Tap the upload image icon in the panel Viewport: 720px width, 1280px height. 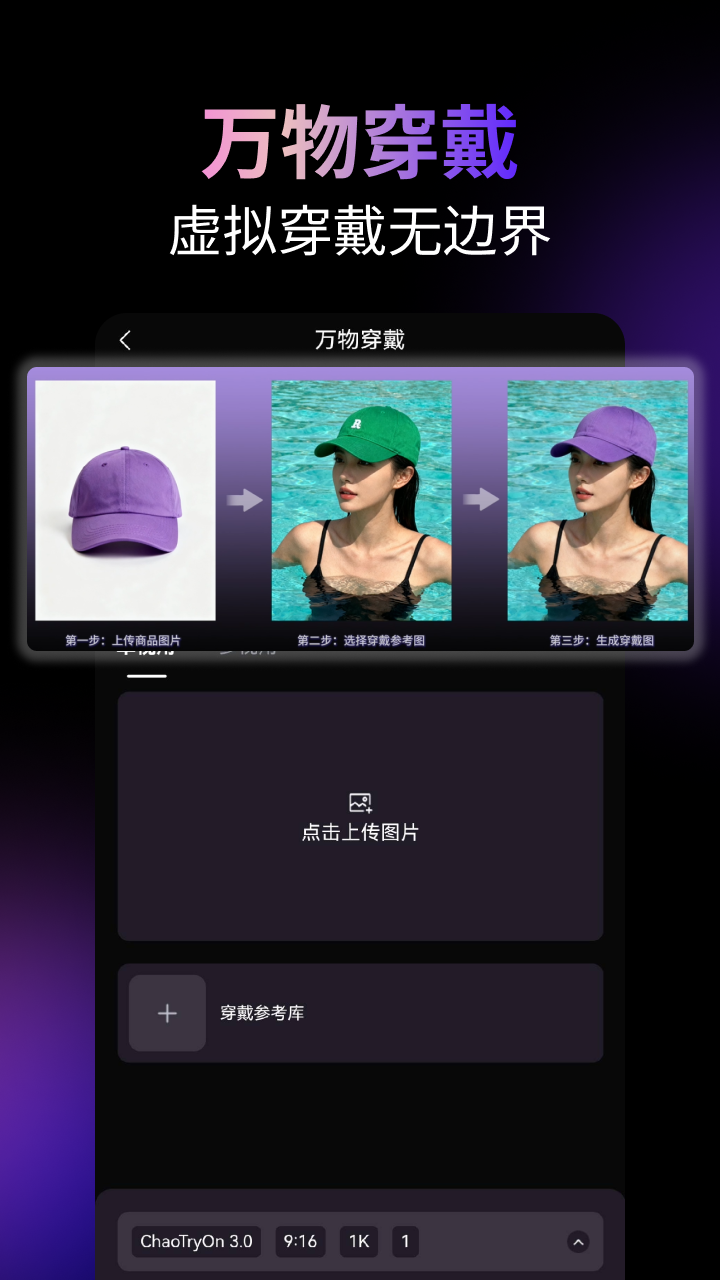point(359,800)
